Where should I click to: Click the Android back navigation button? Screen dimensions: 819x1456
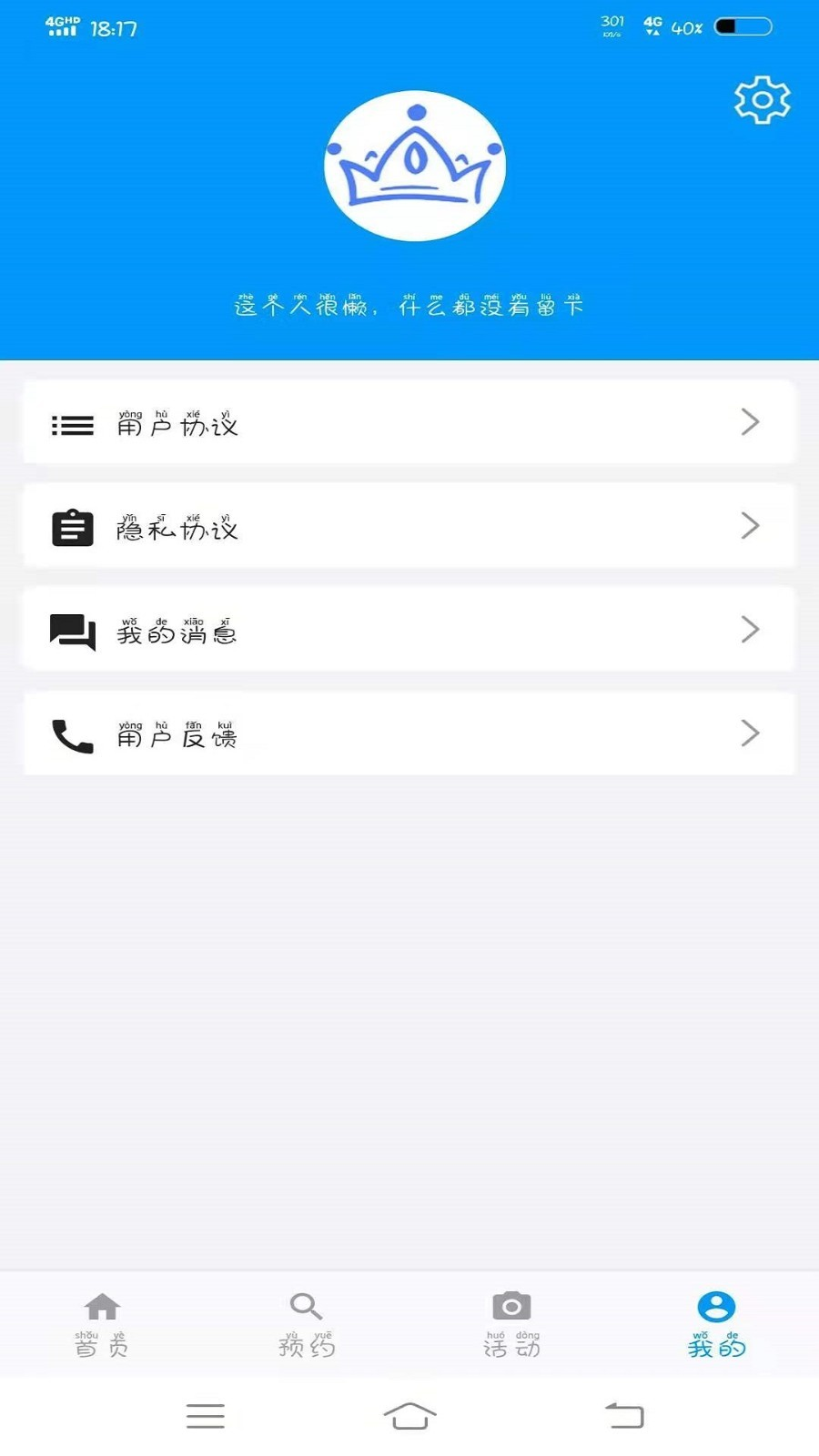625,1416
